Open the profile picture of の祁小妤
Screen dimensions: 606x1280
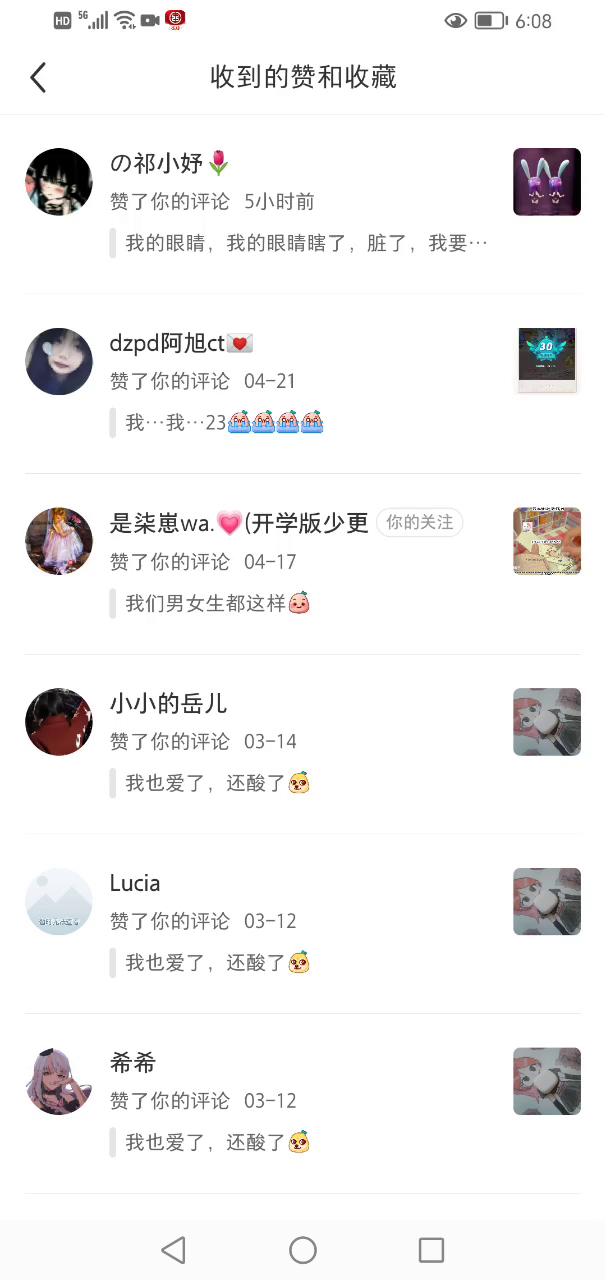click(x=59, y=182)
